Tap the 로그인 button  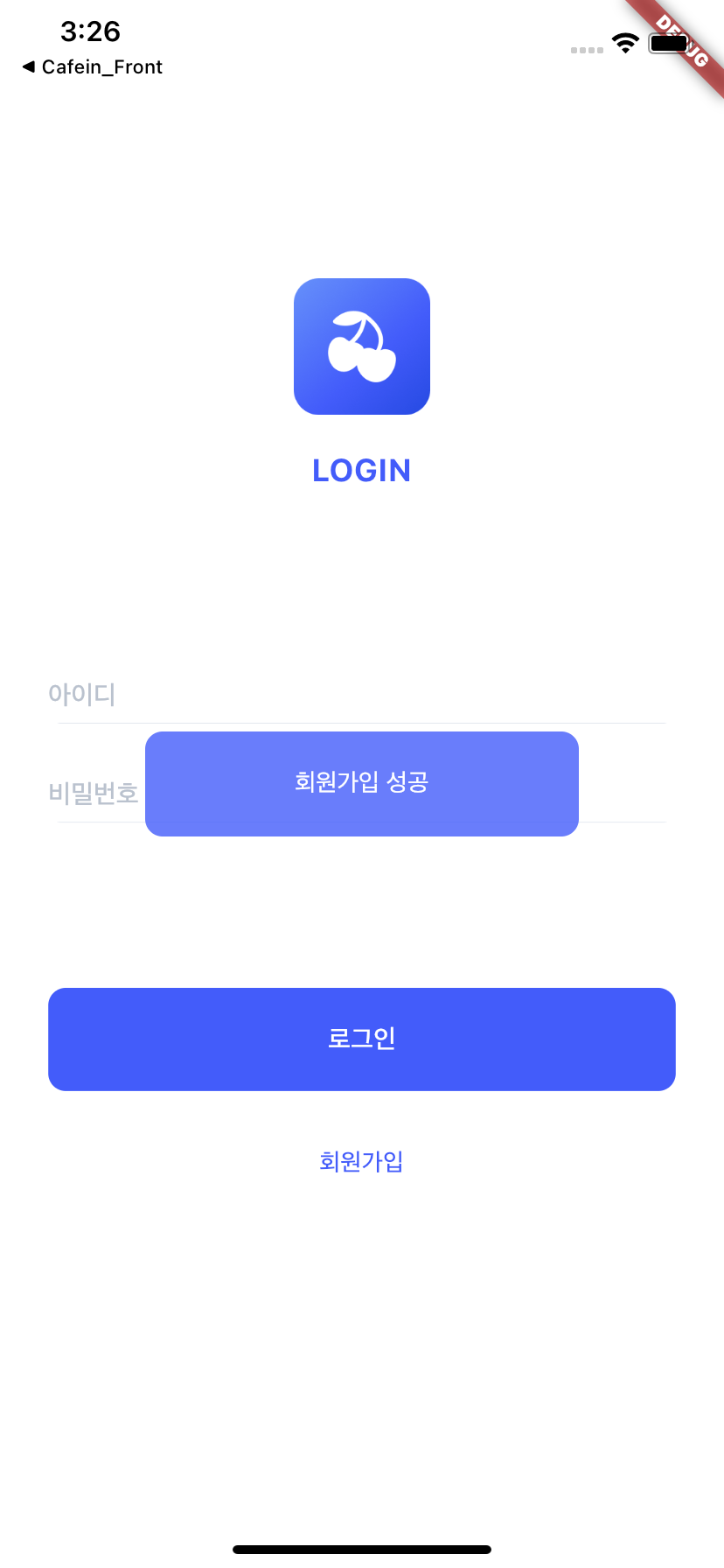(x=361, y=1039)
